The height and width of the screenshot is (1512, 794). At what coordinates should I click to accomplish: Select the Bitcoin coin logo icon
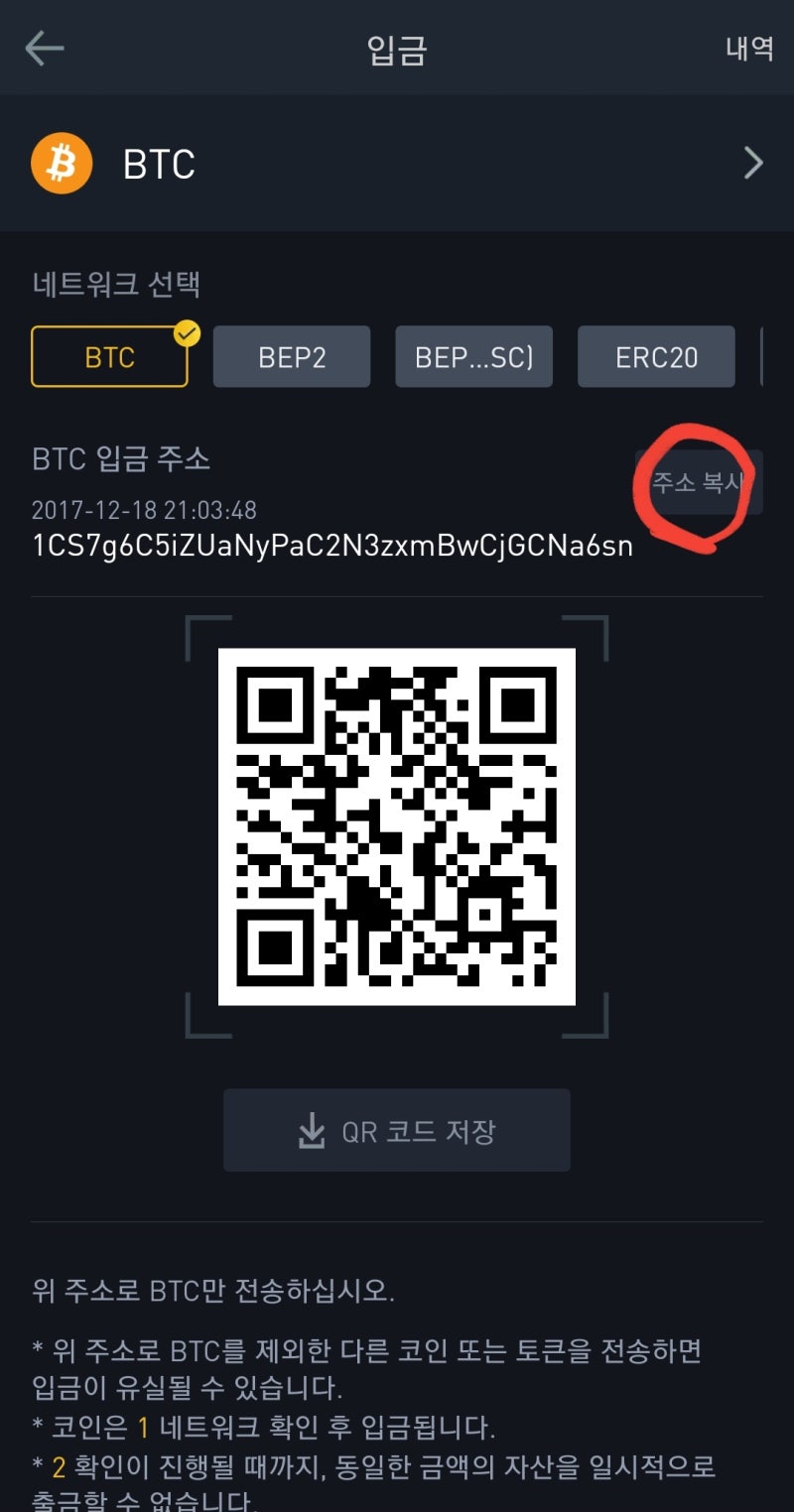[x=61, y=162]
